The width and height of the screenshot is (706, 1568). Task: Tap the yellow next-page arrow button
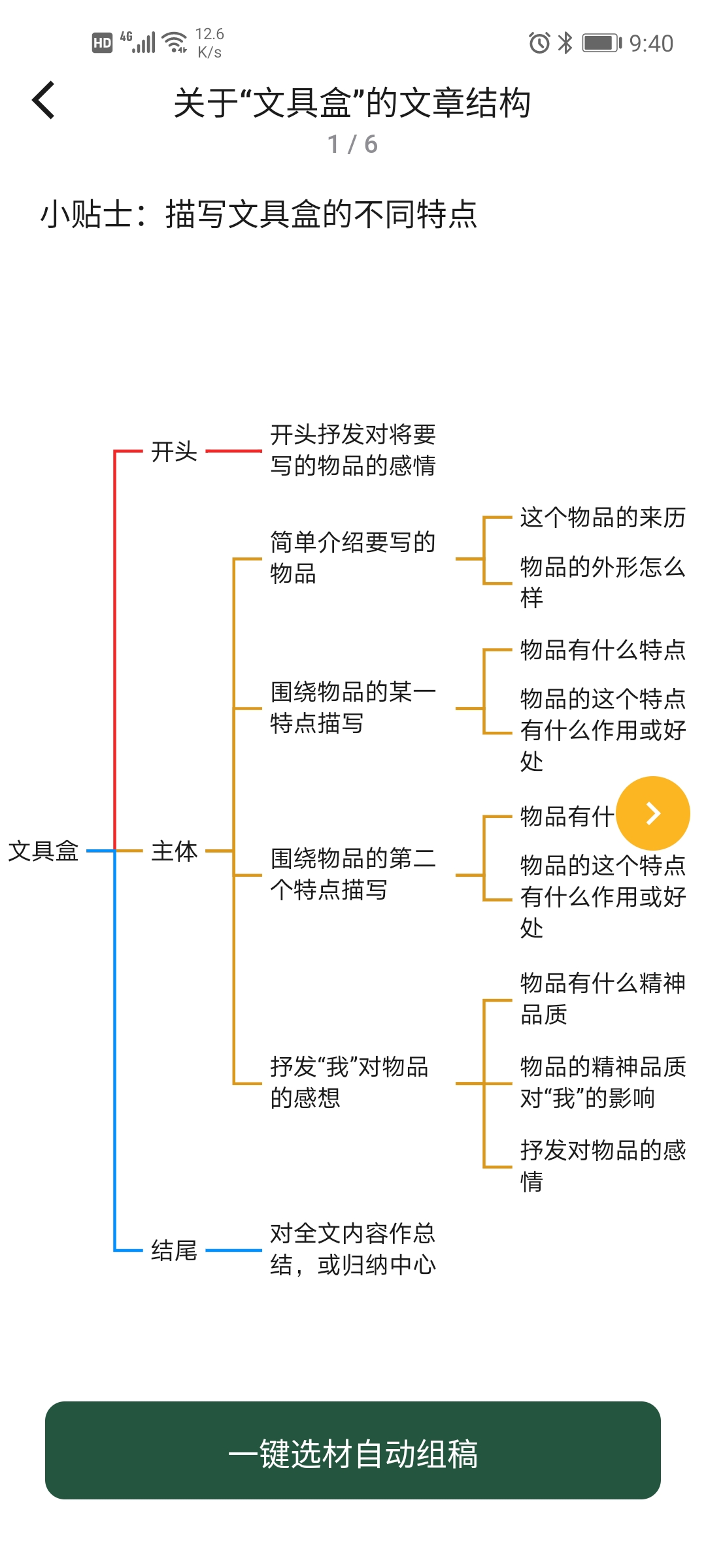point(653,813)
